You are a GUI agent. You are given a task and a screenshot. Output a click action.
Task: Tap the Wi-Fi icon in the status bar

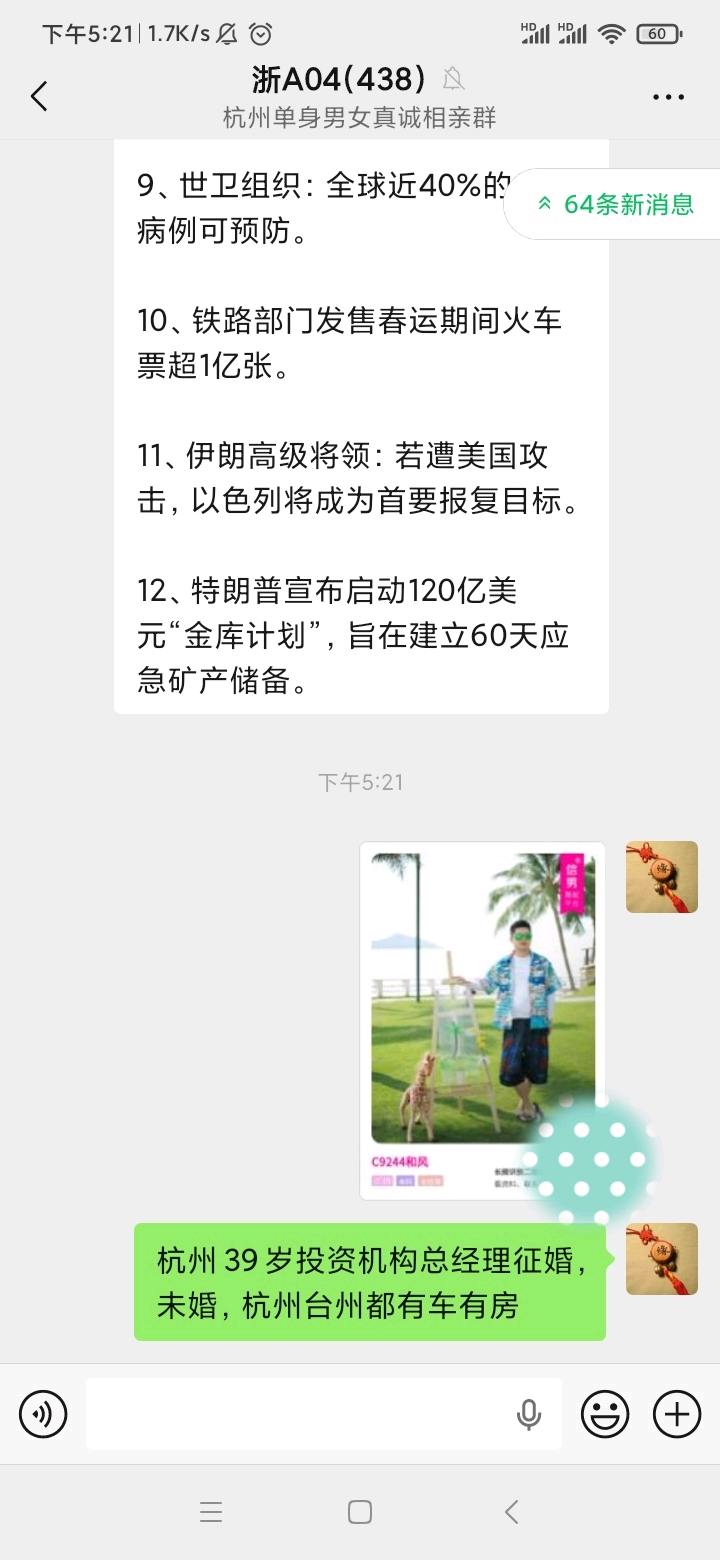[612, 33]
